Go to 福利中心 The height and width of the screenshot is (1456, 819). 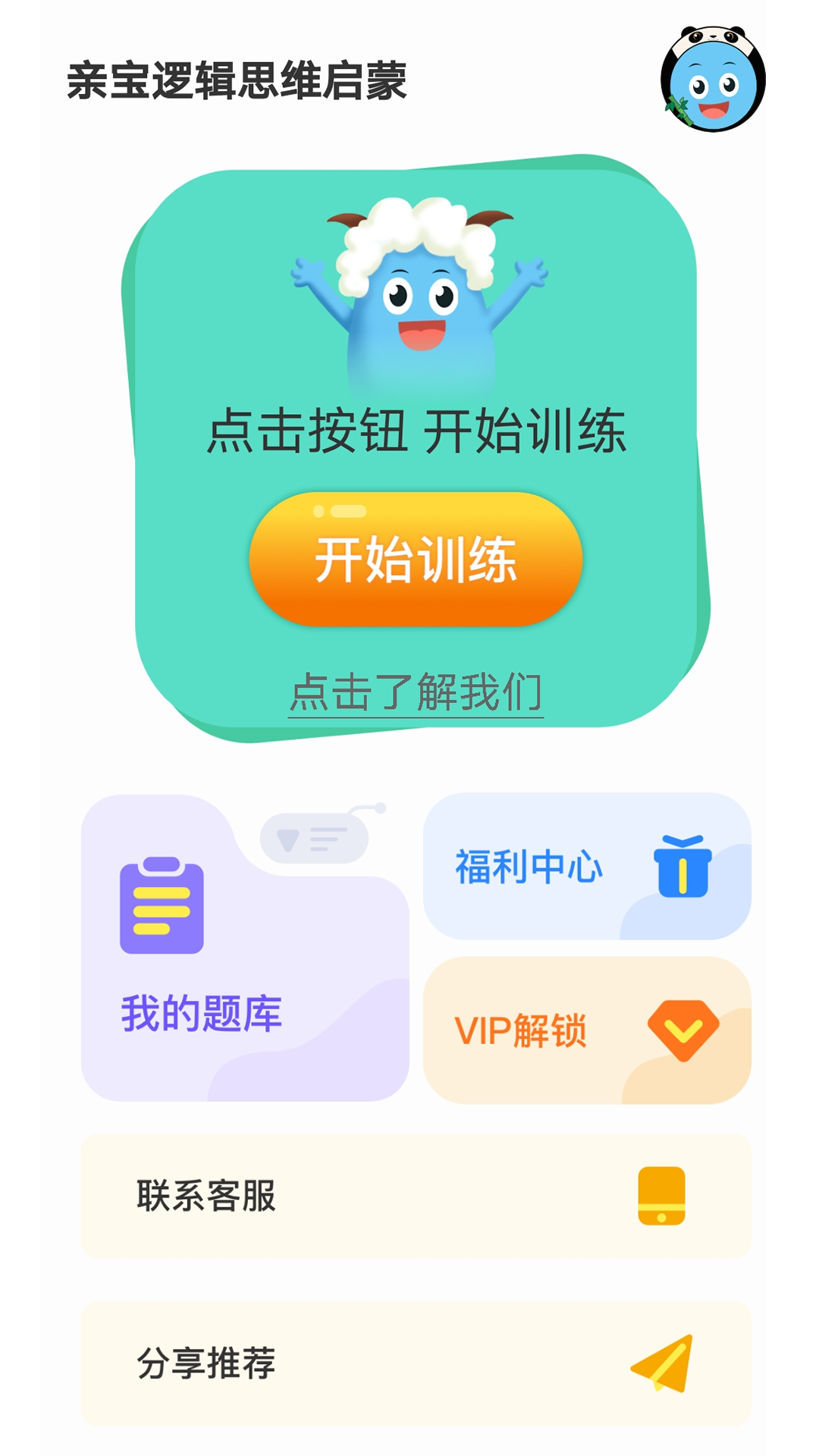point(586,866)
